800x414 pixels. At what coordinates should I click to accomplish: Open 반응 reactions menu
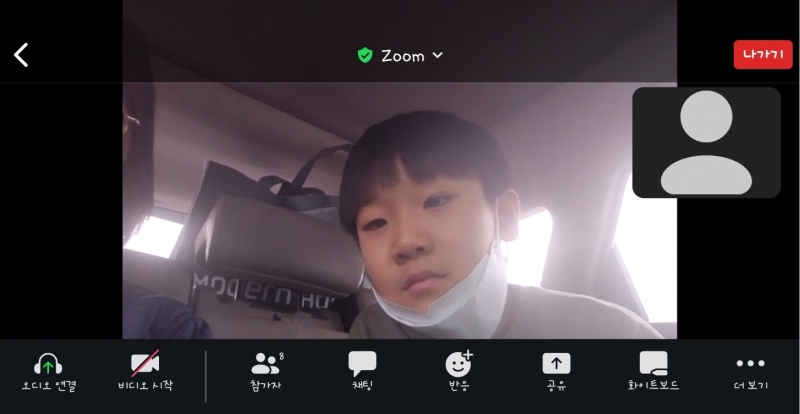click(x=458, y=371)
